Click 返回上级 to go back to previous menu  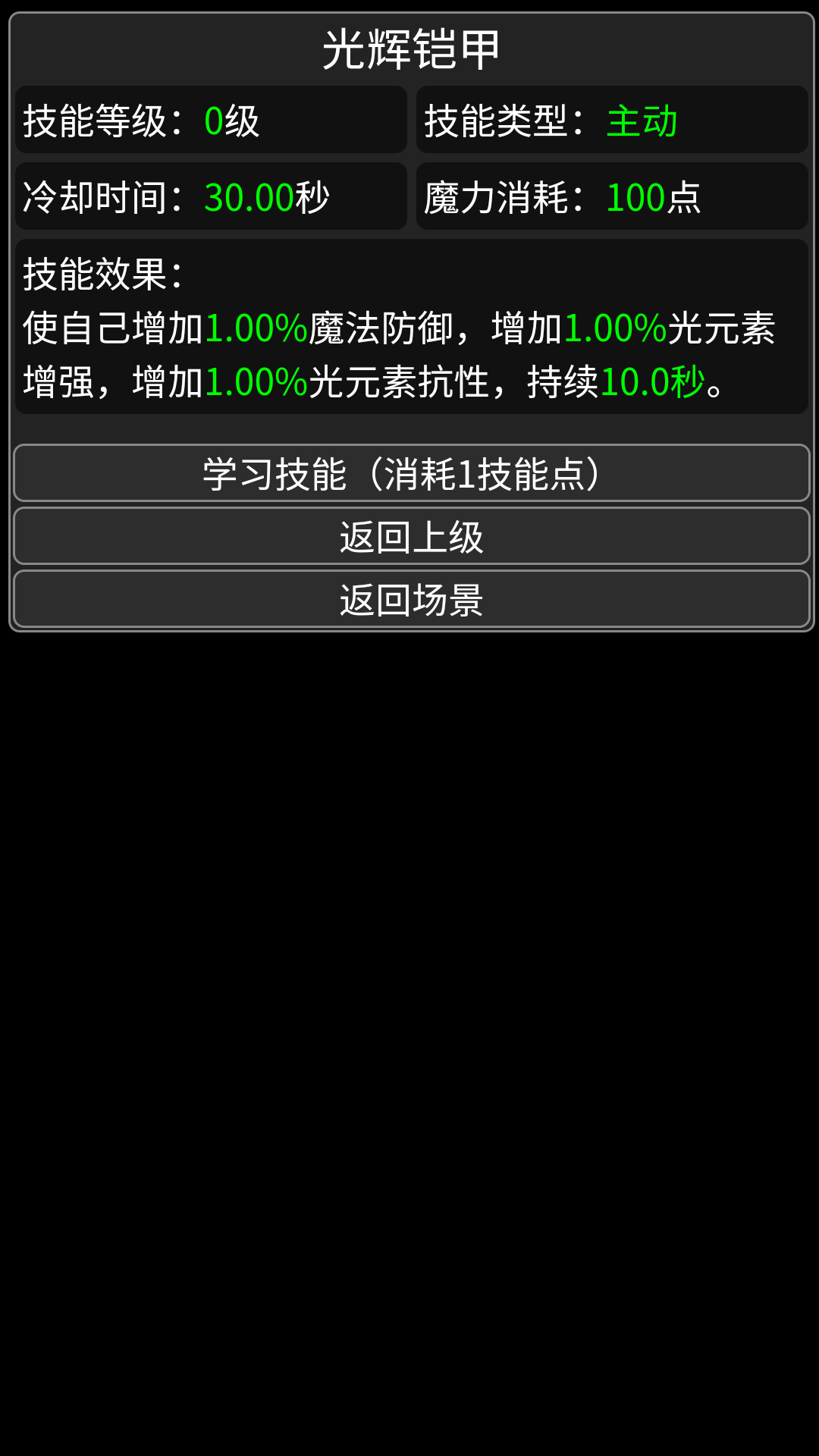coord(409,536)
